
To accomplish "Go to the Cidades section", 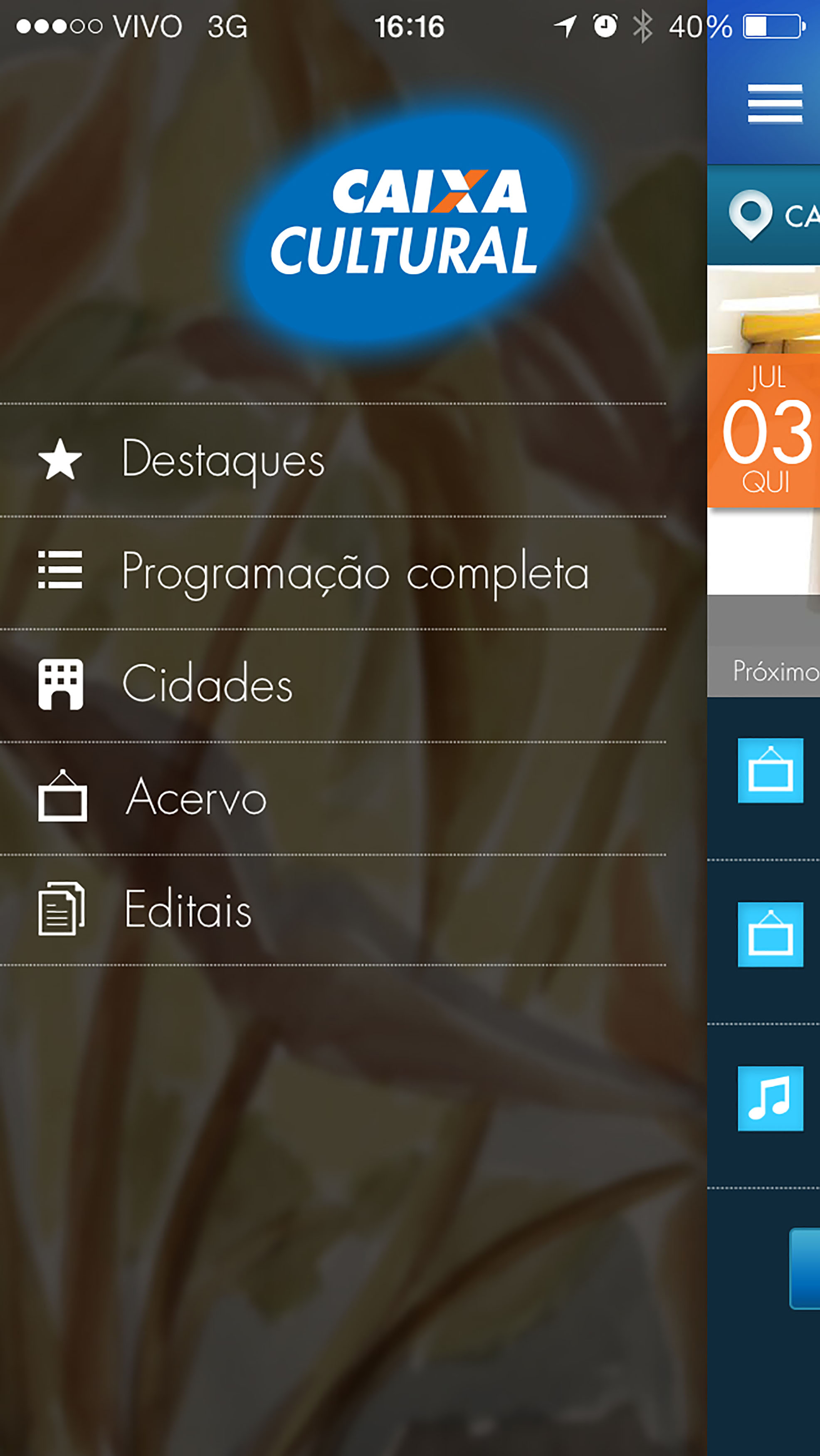I will pos(207,684).
